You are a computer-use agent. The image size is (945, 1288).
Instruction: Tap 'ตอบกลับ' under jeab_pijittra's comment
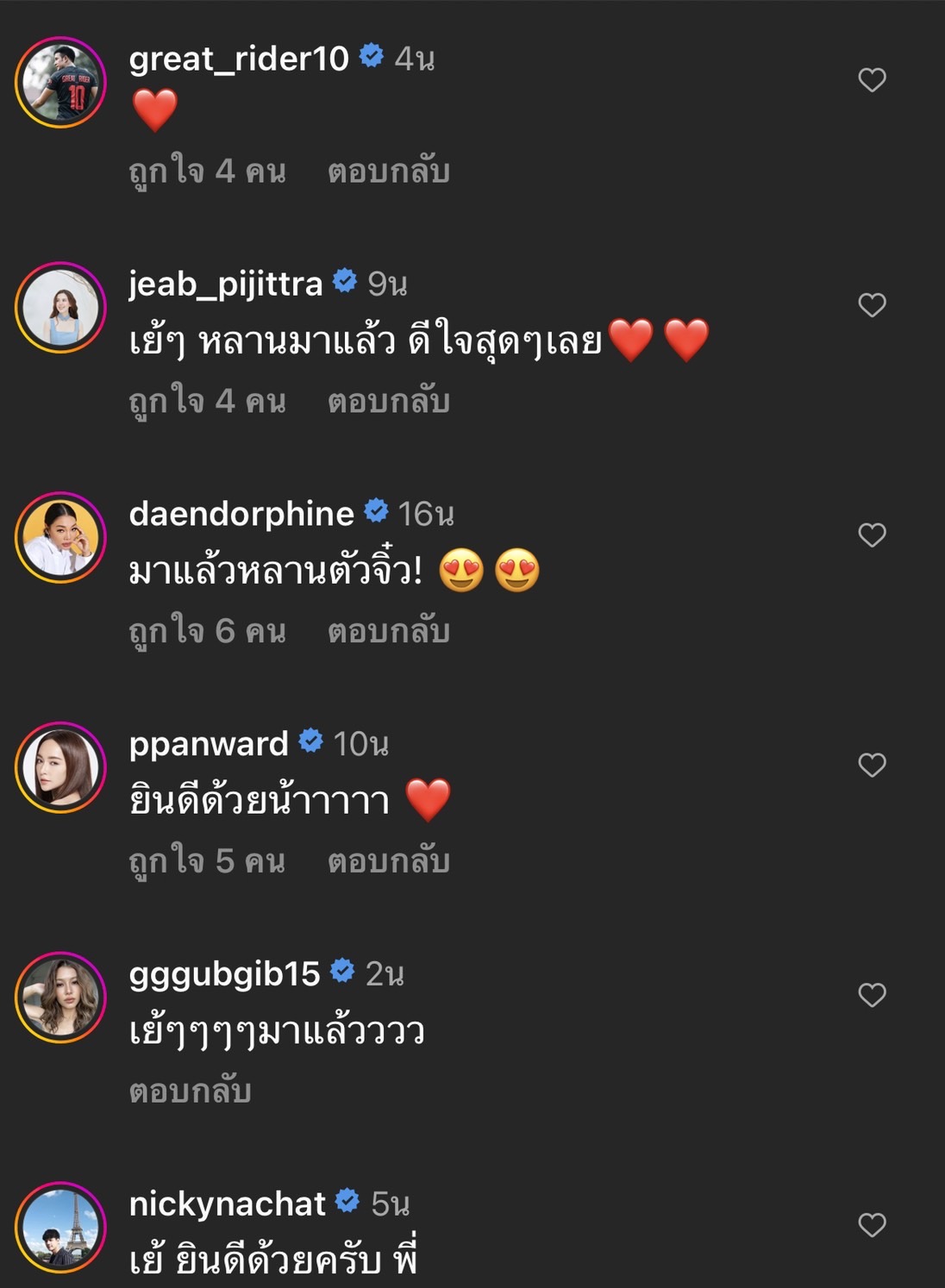(387, 398)
